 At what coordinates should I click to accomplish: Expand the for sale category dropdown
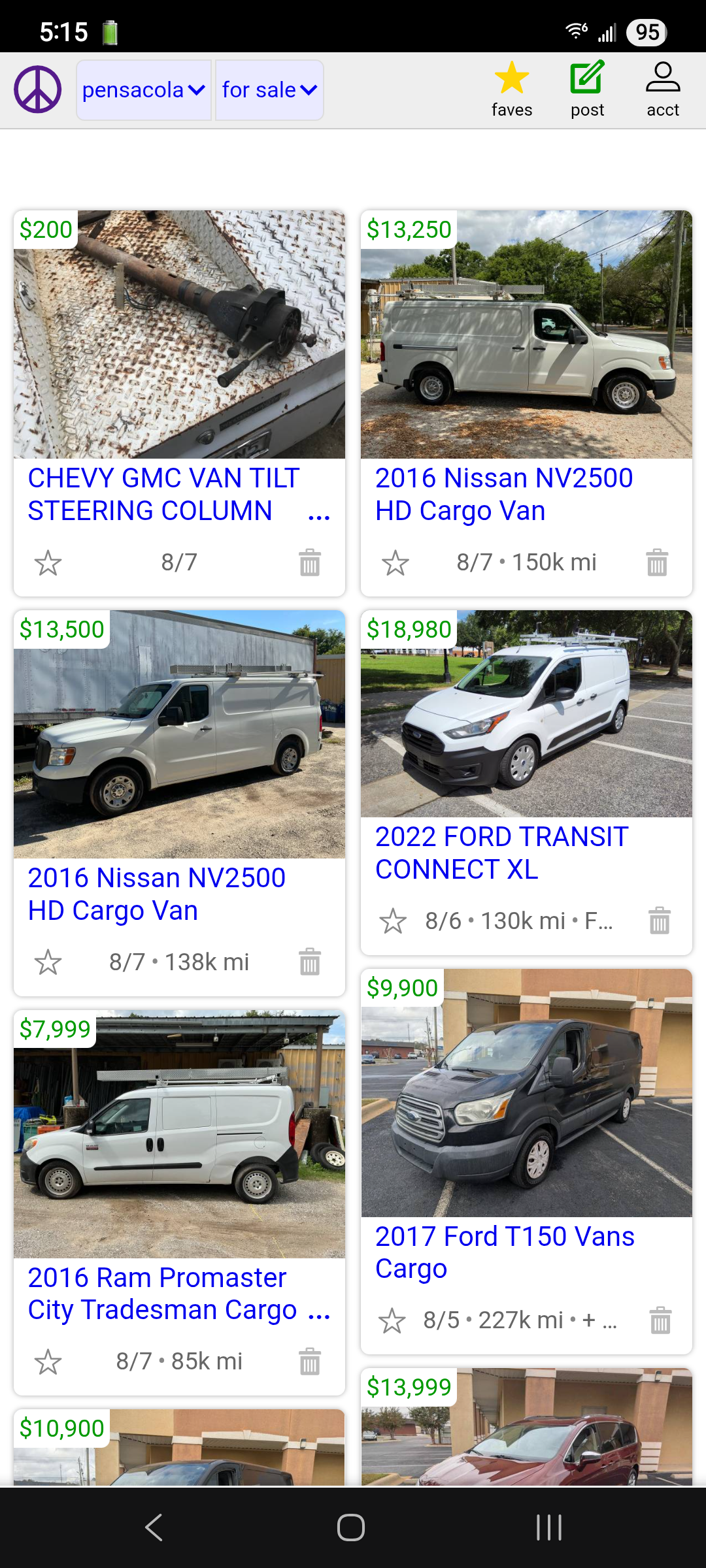click(269, 90)
